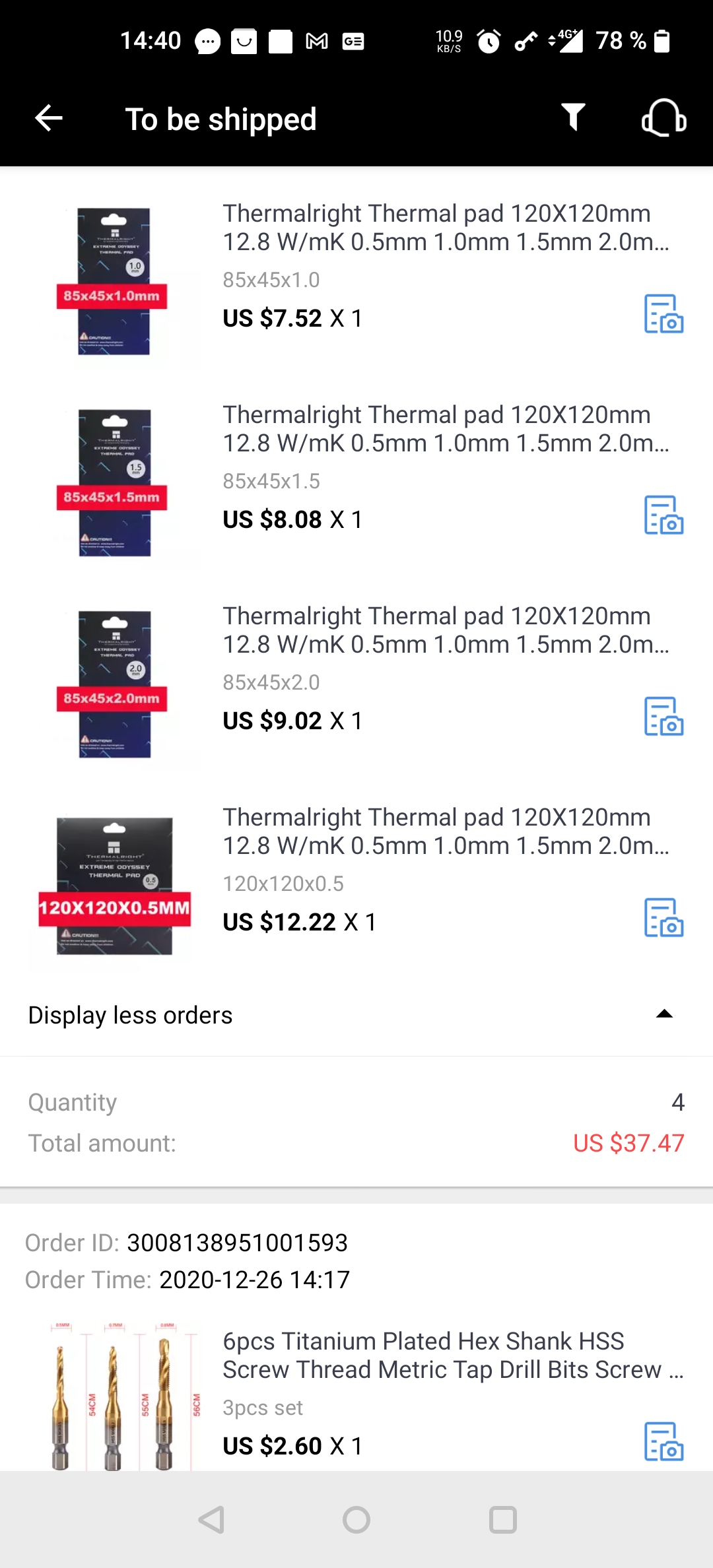The width and height of the screenshot is (713, 1568).
Task: Tap the system home button
Action: click(356, 1520)
